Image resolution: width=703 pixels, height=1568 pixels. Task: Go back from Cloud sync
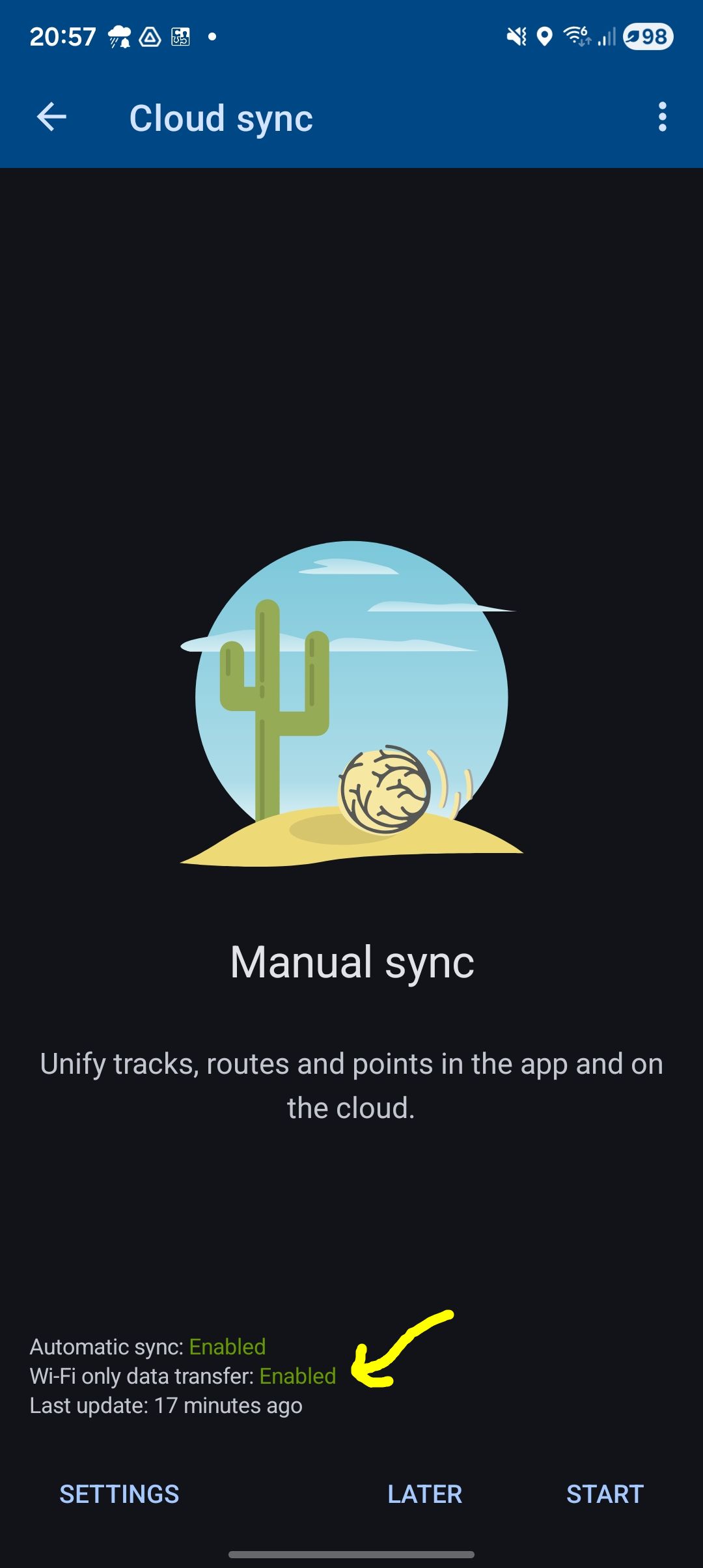click(51, 118)
